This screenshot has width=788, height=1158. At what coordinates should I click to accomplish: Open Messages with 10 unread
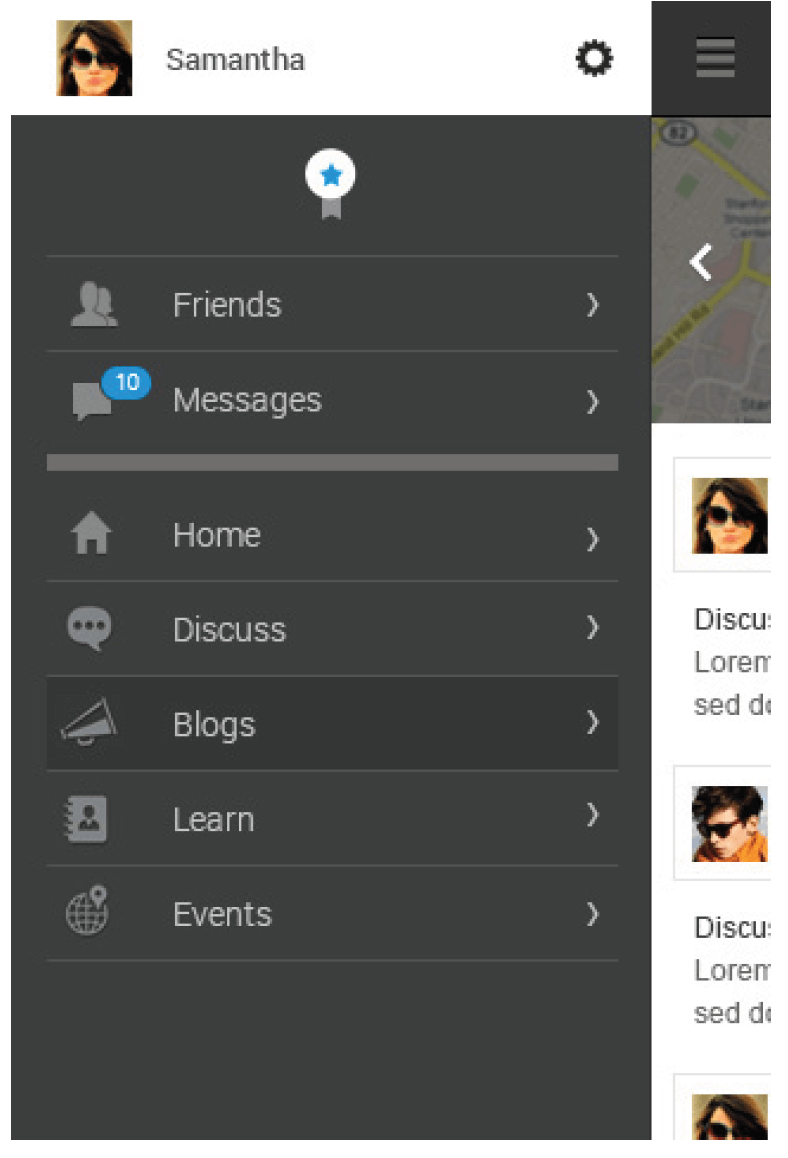click(332, 400)
